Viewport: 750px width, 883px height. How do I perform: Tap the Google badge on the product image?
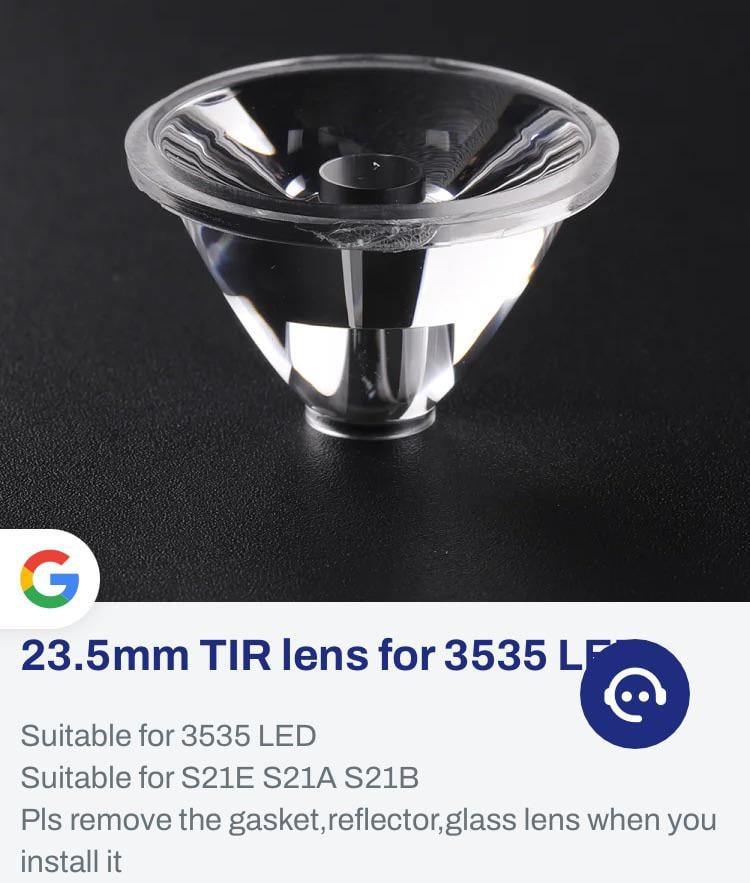point(49,579)
